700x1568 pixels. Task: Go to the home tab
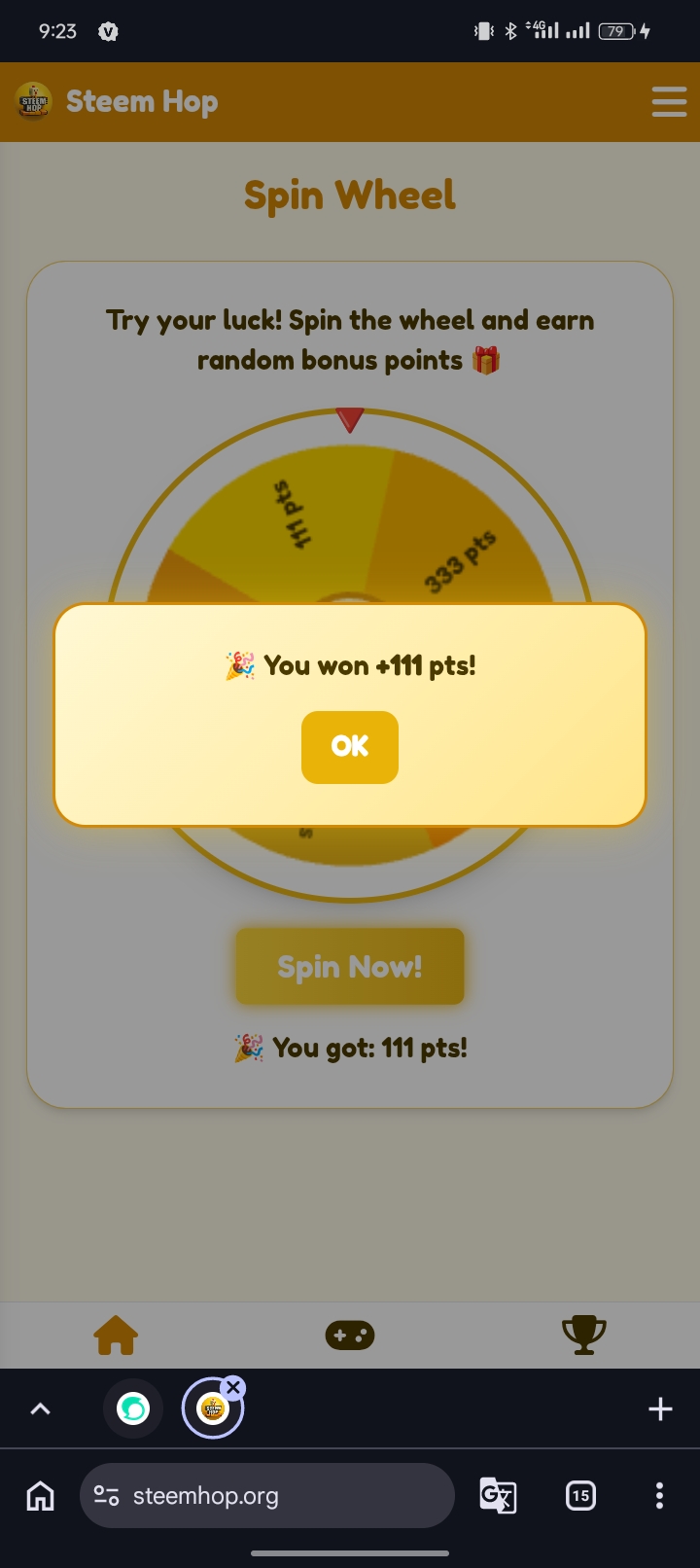(116, 1335)
